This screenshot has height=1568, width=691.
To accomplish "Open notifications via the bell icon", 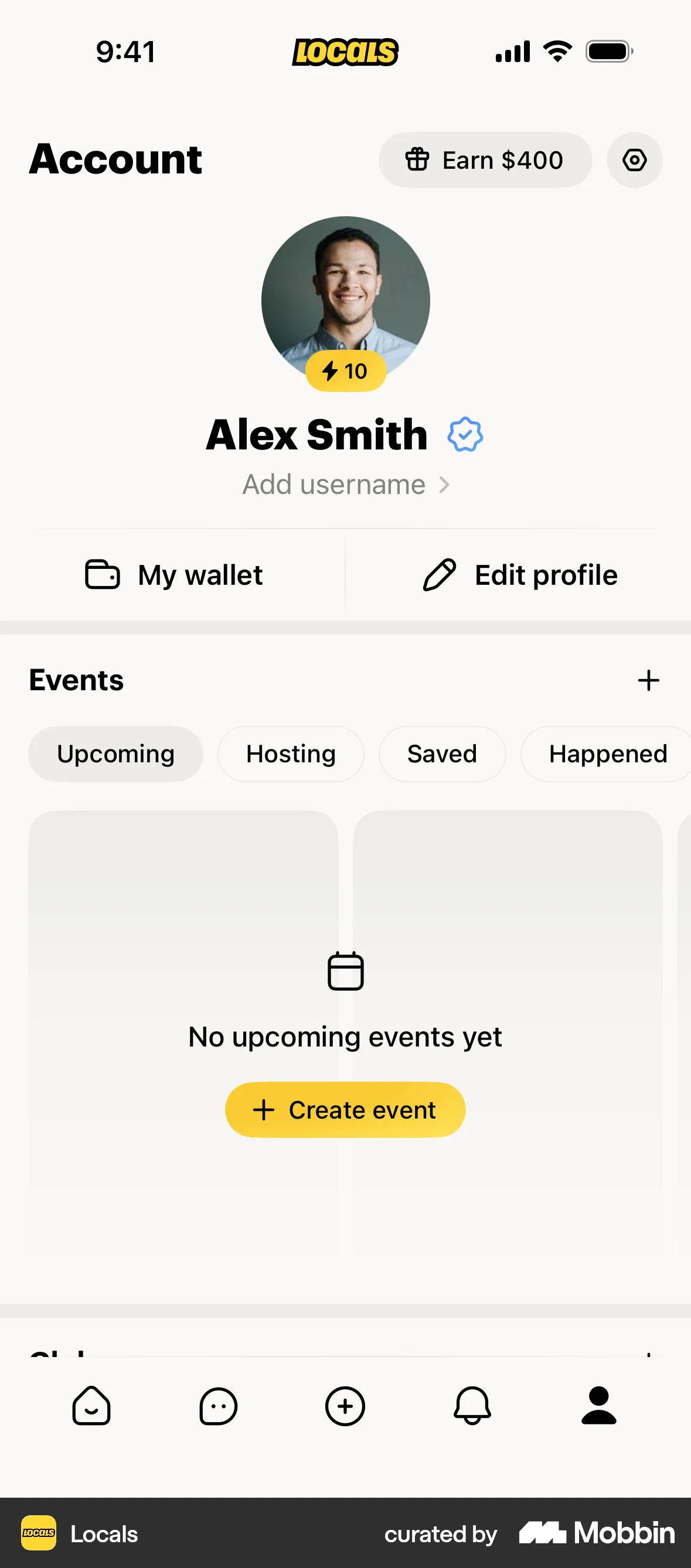I will click(x=472, y=1407).
